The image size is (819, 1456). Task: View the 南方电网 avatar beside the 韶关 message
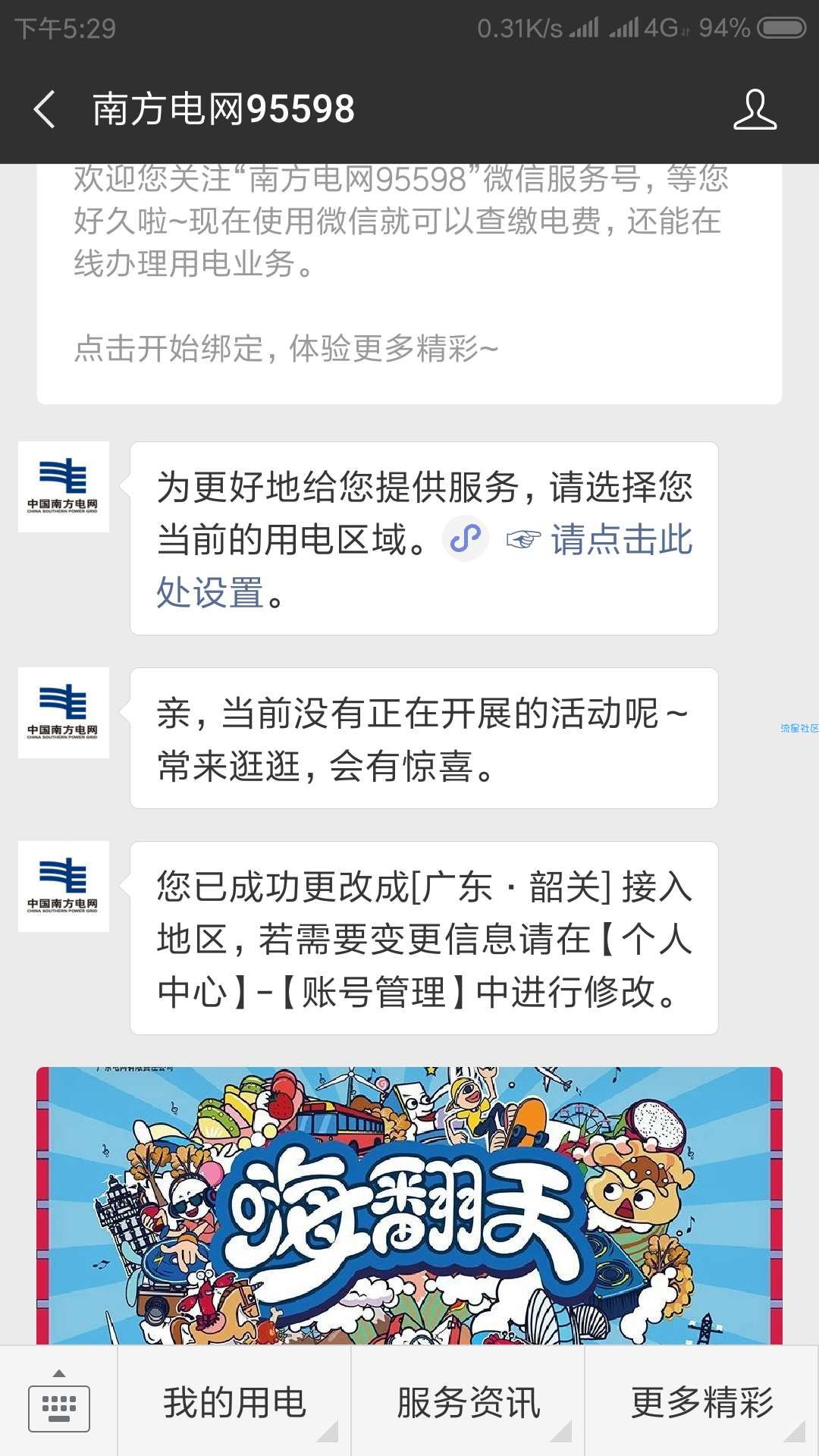point(64,886)
